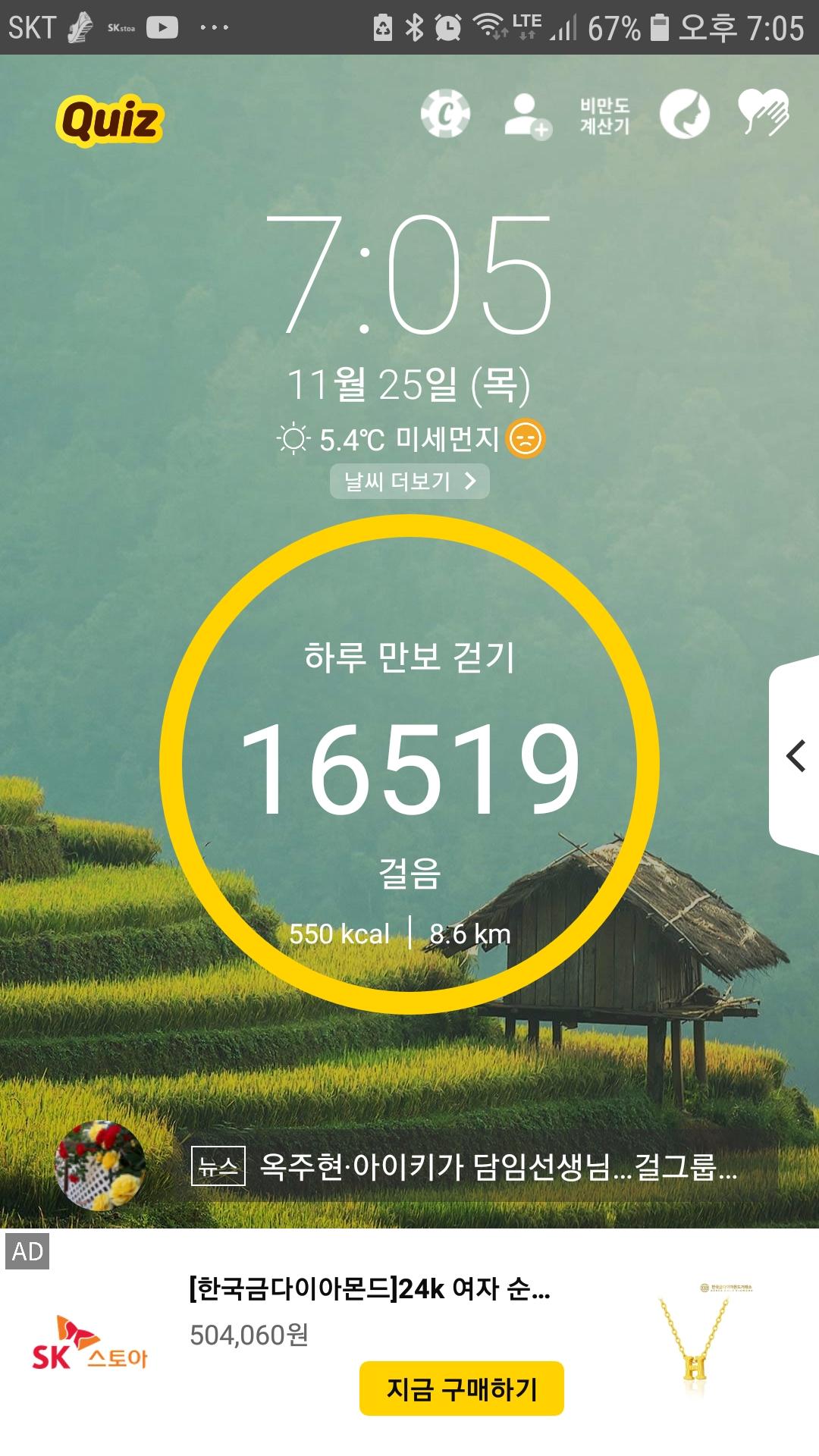The width and height of the screenshot is (819, 1456).
Task: Open the 뉴스 headline about 옥주현·아이키
Action: click(497, 1167)
